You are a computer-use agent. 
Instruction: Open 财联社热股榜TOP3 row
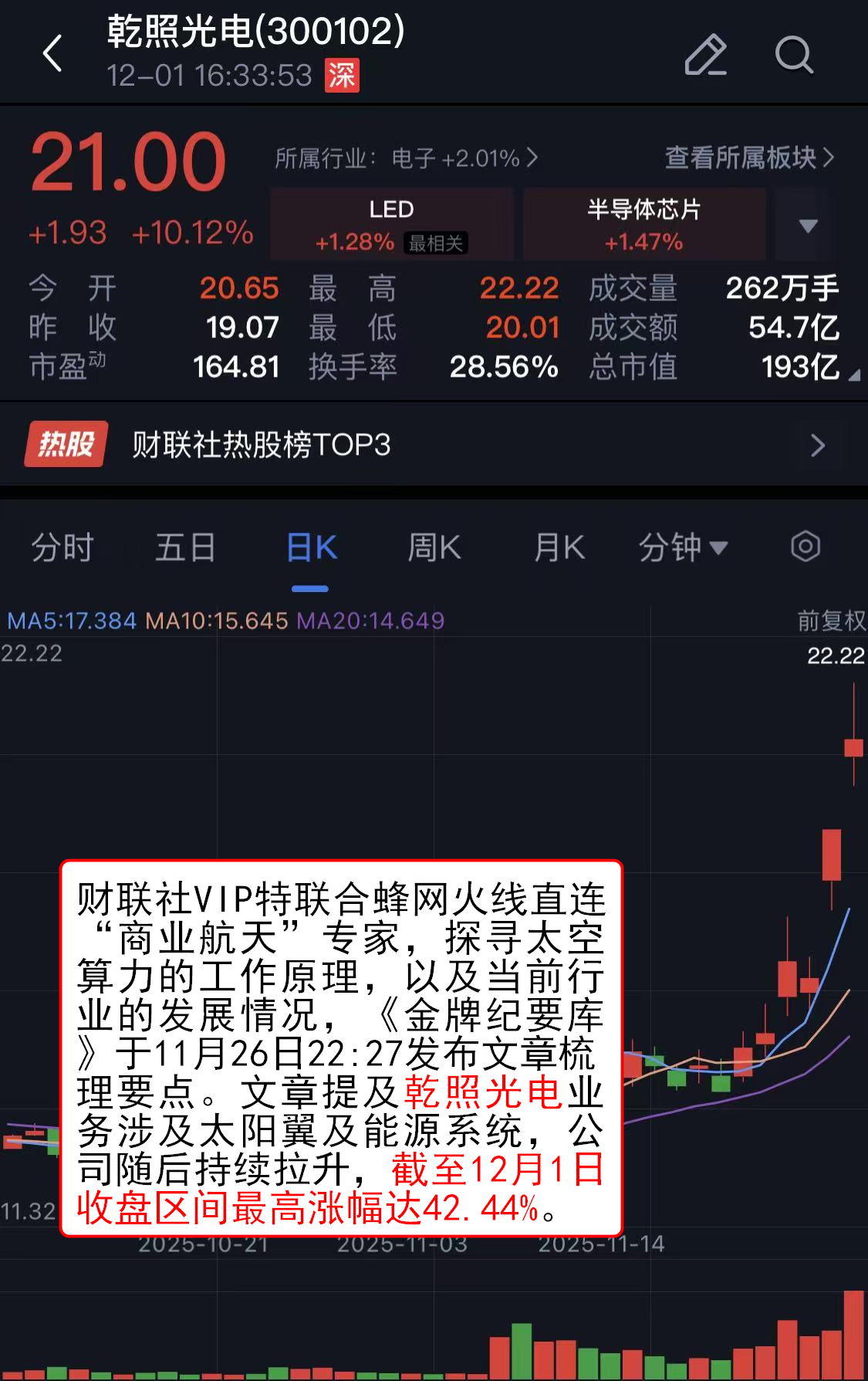point(434,445)
